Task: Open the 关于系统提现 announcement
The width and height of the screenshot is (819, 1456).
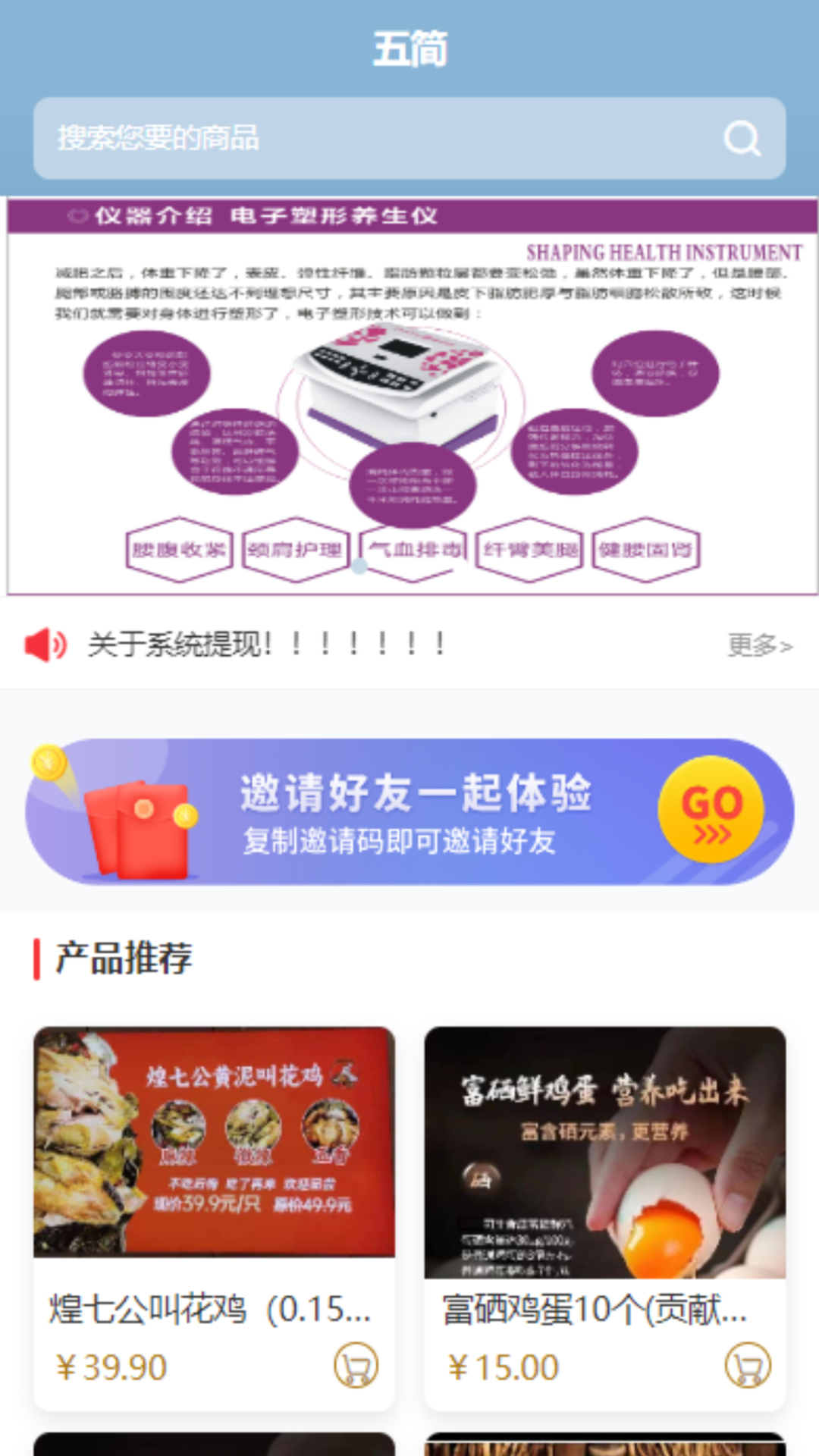Action: (265, 645)
